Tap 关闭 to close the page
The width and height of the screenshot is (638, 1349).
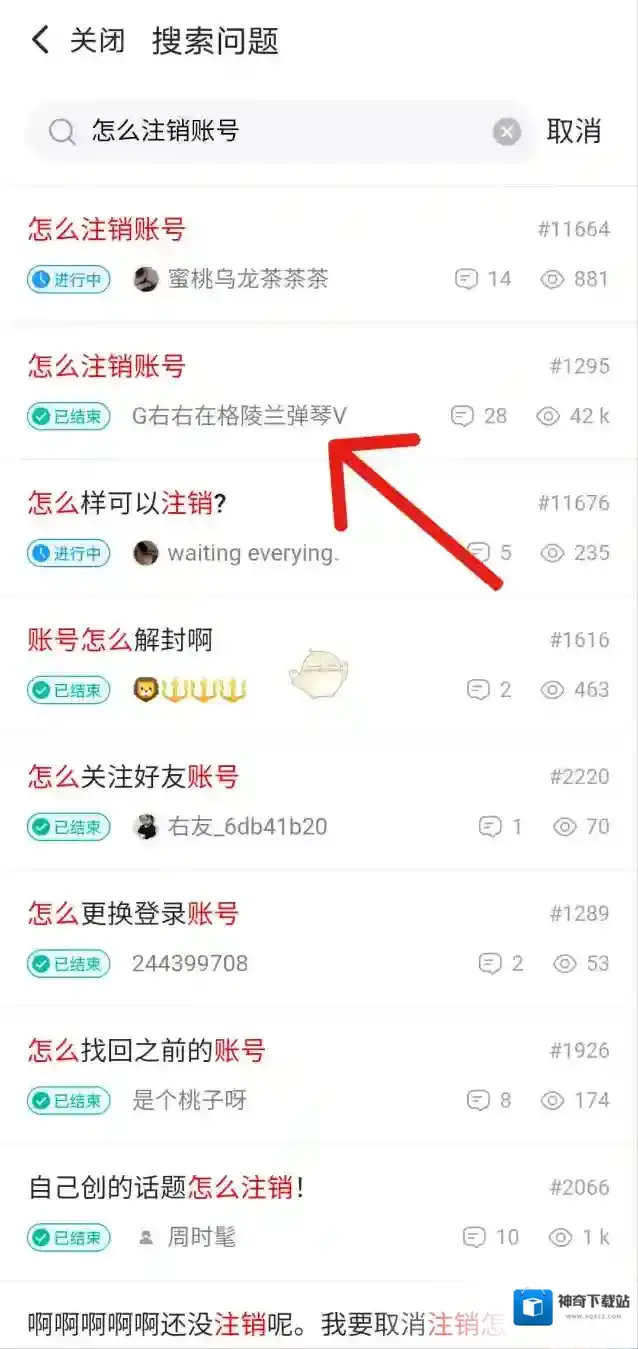(x=97, y=41)
